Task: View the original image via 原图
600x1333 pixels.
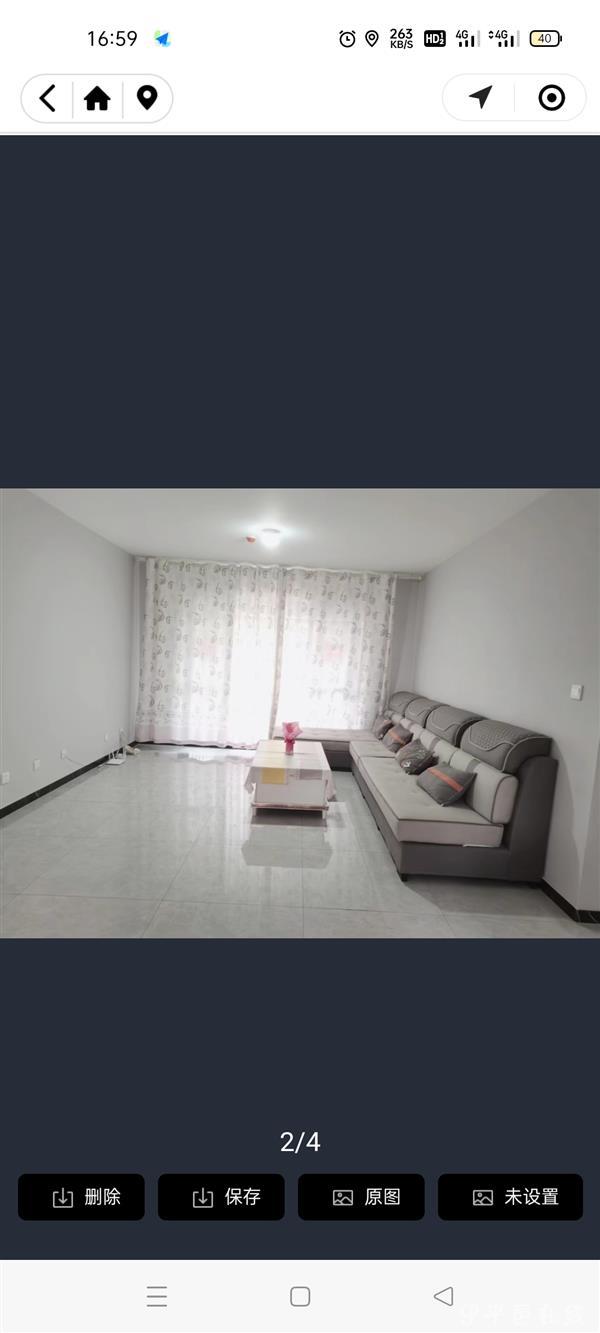Action: [361, 1197]
